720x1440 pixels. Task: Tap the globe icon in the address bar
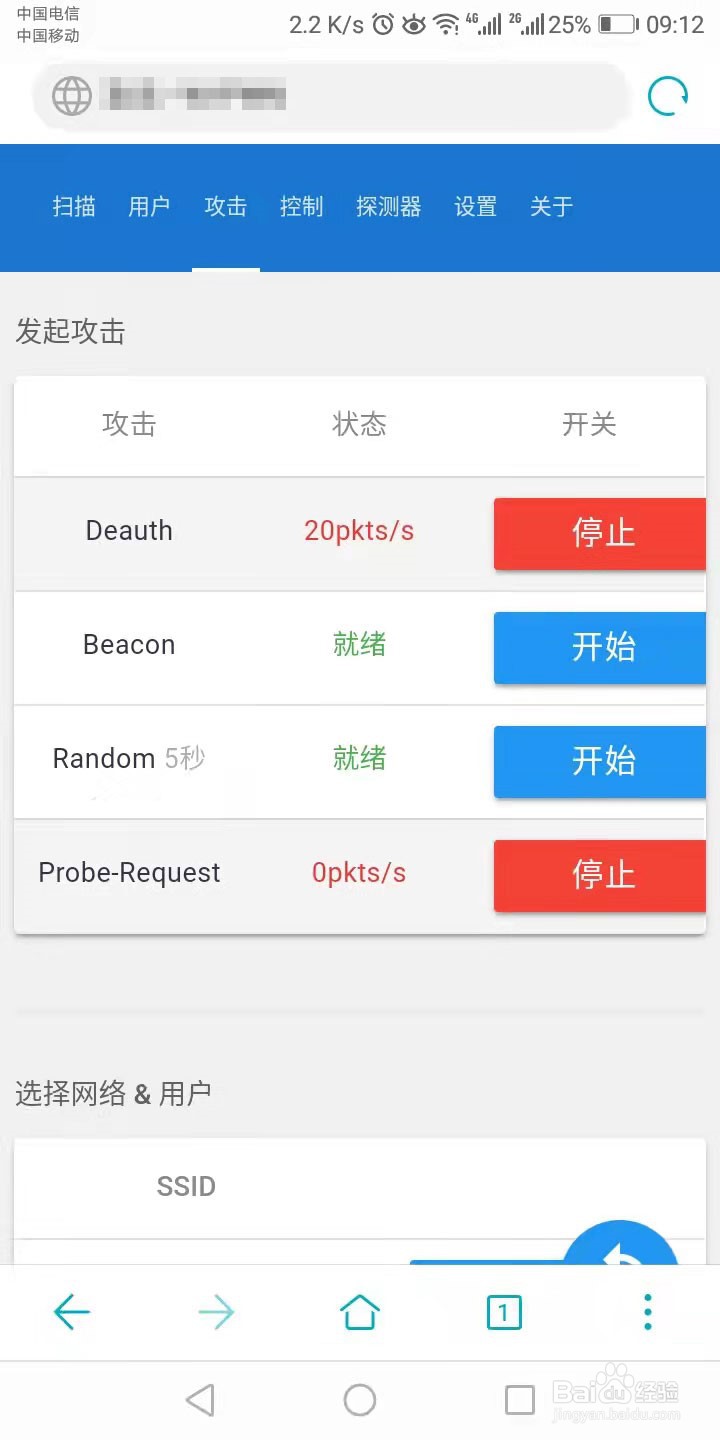71,96
